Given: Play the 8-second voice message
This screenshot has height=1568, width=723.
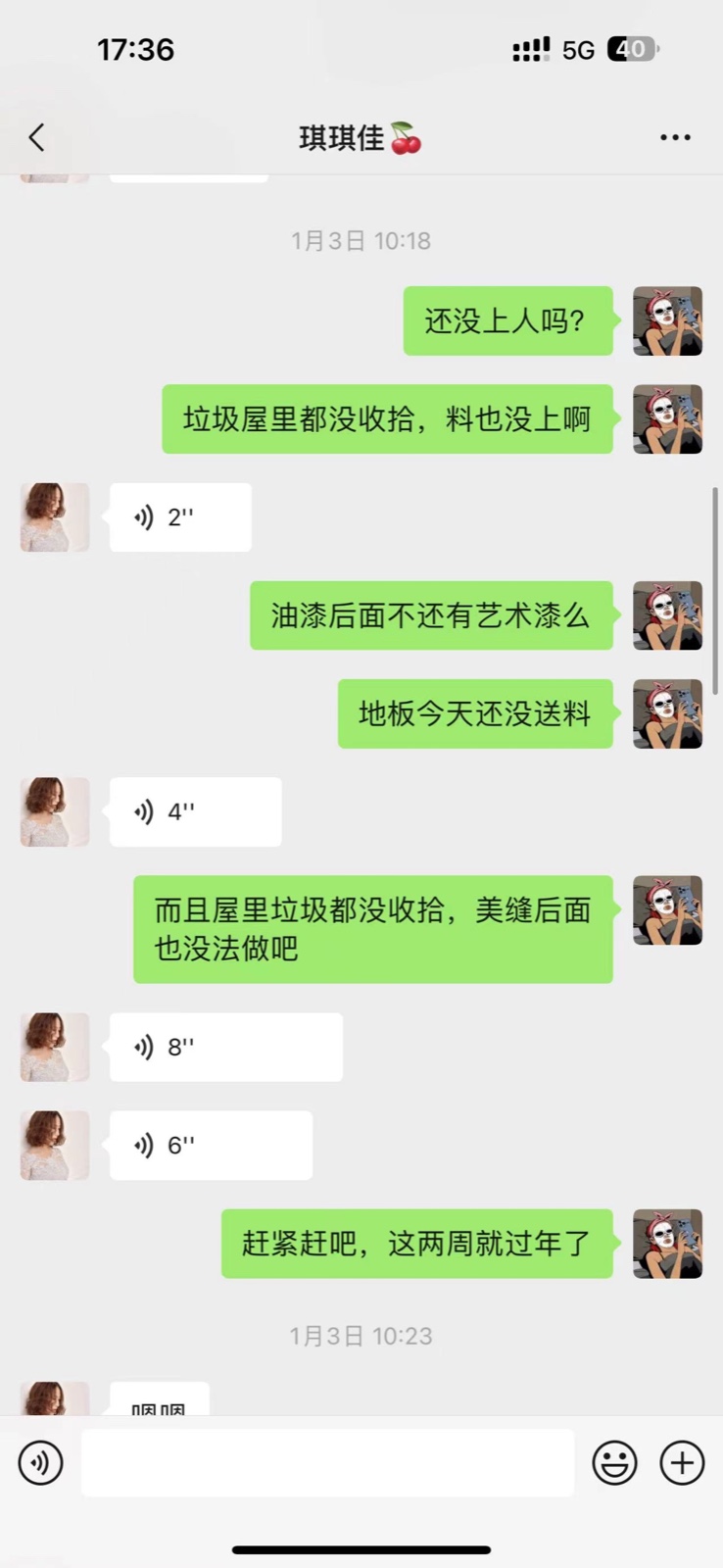Looking at the screenshot, I should pos(225,1048).
